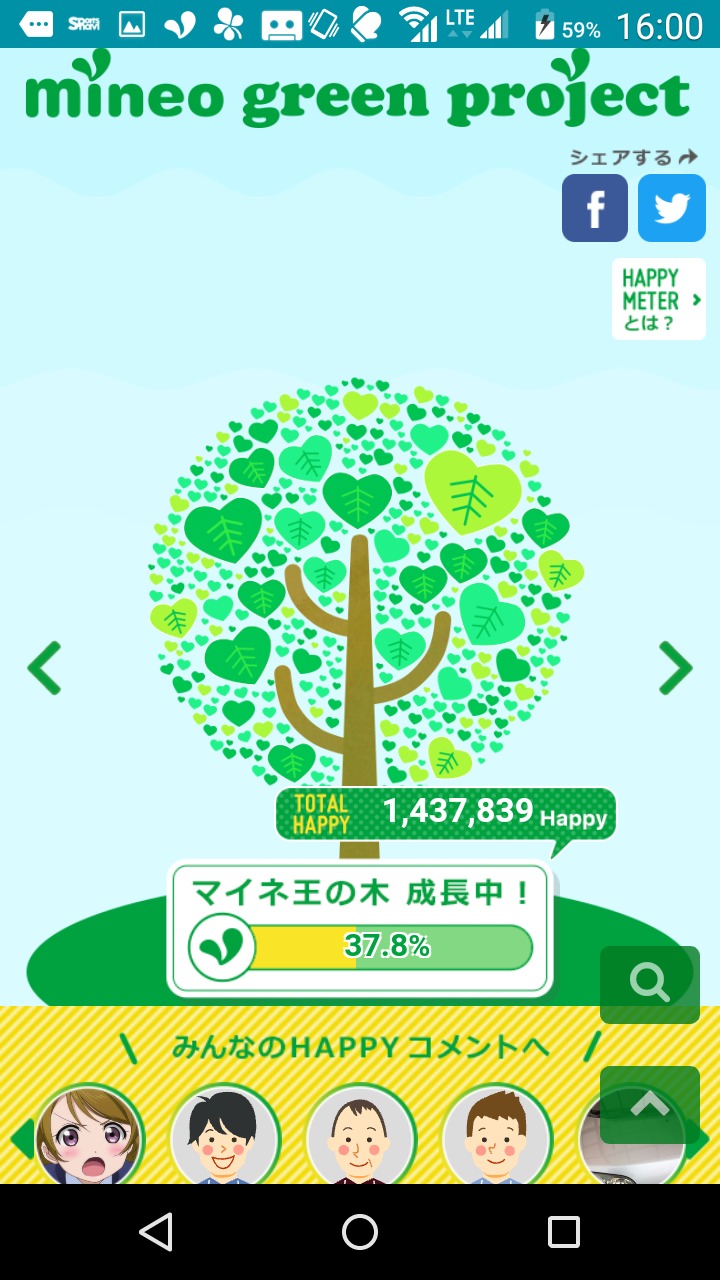This screenshot has height=1280, width=720.
Task: Return to the Android home screen
Action: (360, 1232)
